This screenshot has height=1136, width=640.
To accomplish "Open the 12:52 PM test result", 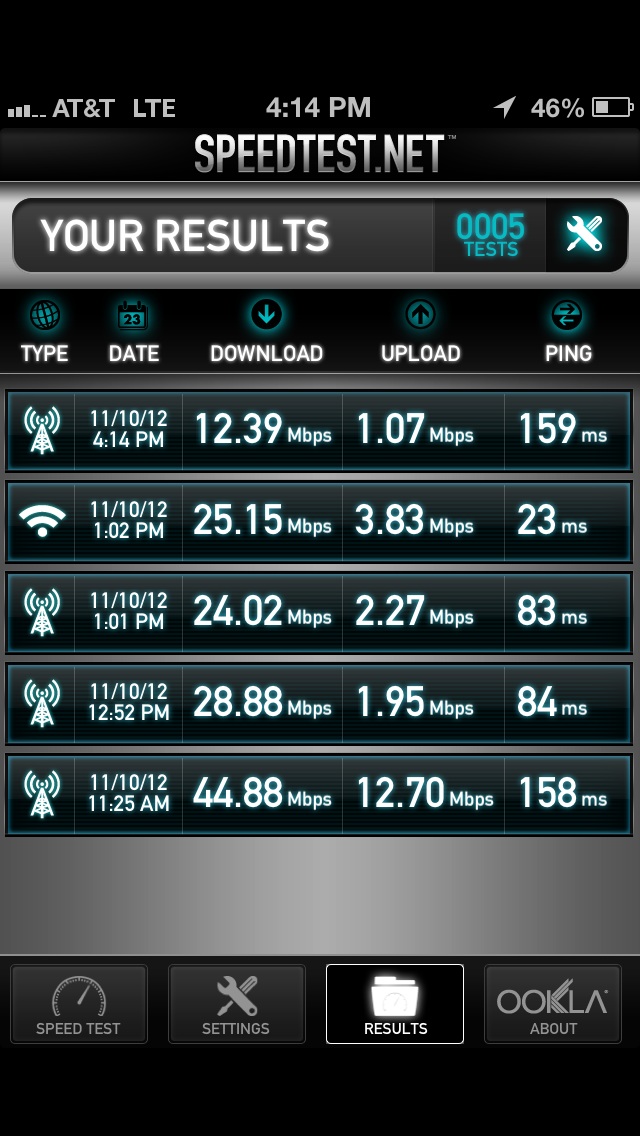I will [x=319, y=703].
